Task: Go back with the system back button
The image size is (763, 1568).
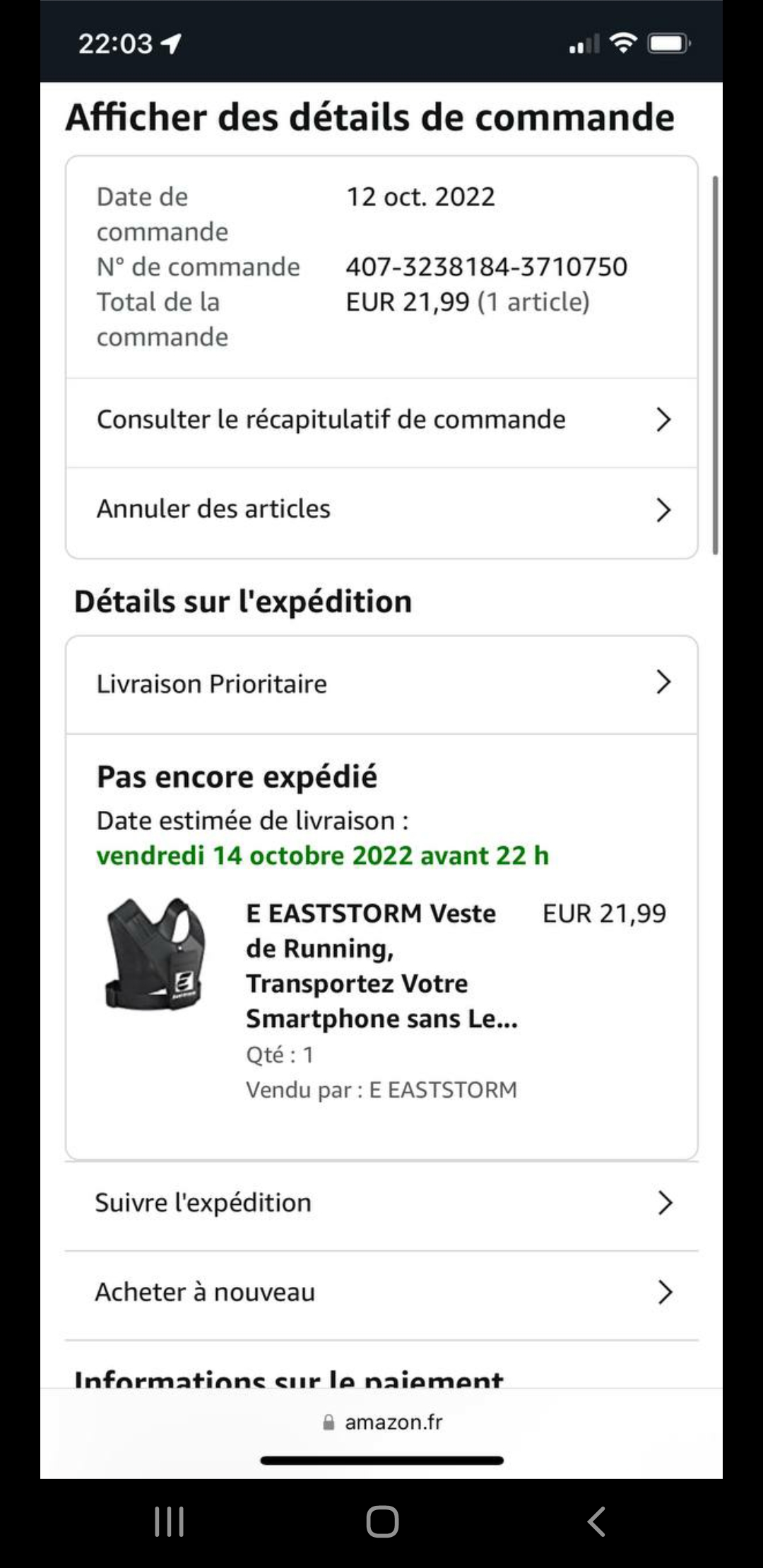Action: [596, 1521]
